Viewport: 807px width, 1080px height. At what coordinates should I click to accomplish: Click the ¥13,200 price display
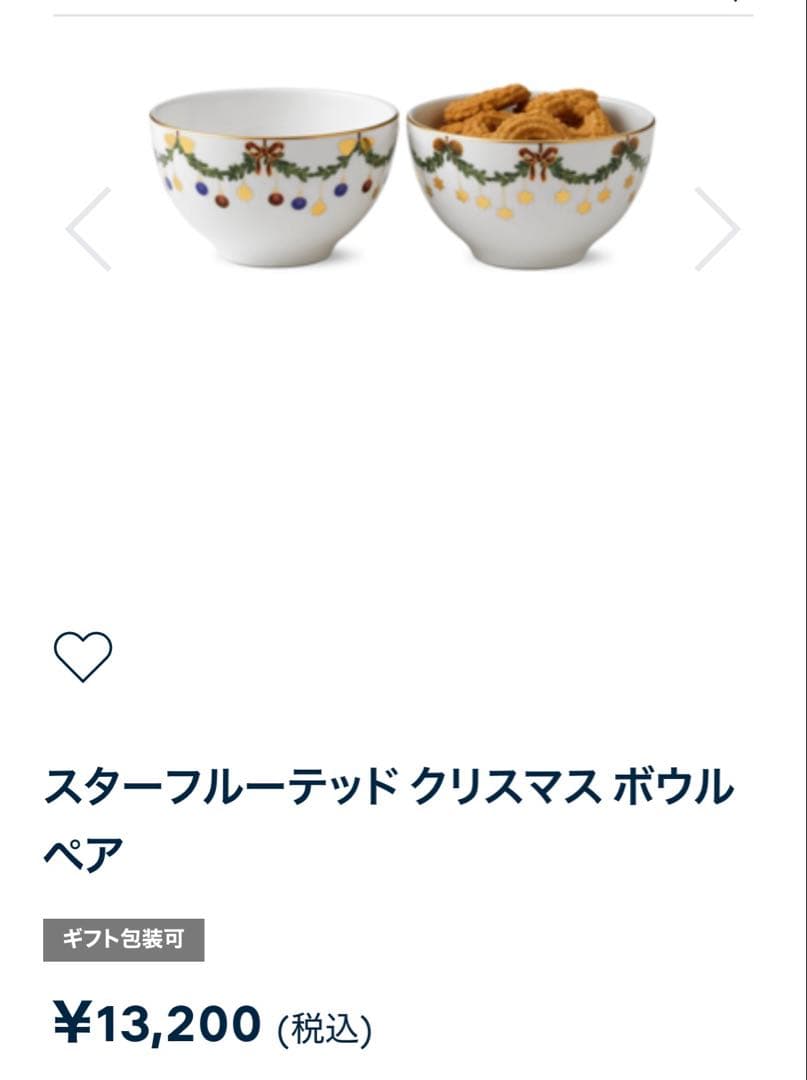tap(155, 1020)
